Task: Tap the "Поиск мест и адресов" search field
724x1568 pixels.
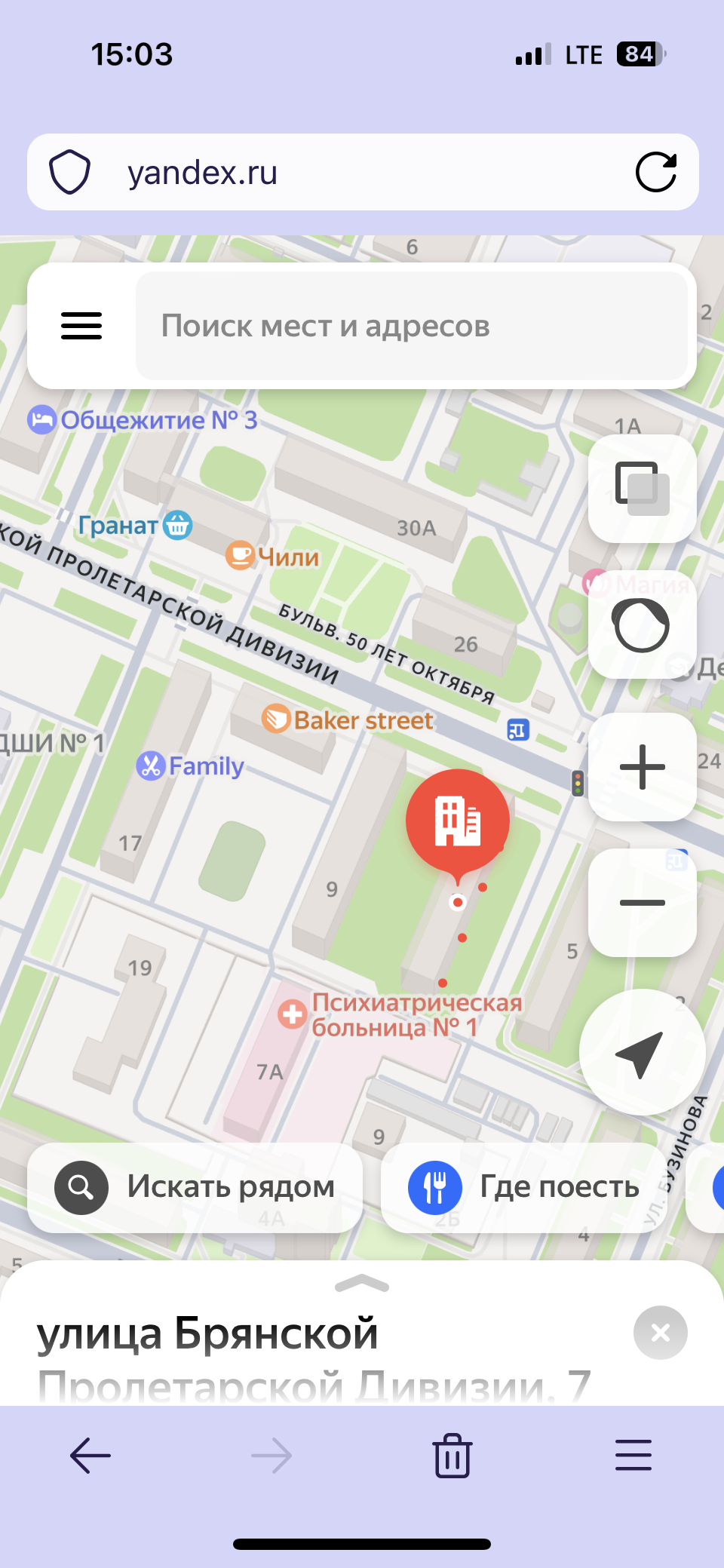Action: click(411, 326)
